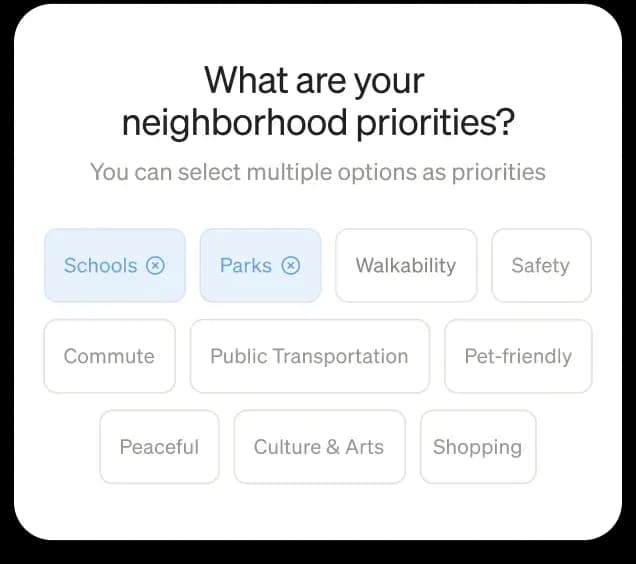Choose the Shopping chip
The image size is (636, 564).
(477, 447)
